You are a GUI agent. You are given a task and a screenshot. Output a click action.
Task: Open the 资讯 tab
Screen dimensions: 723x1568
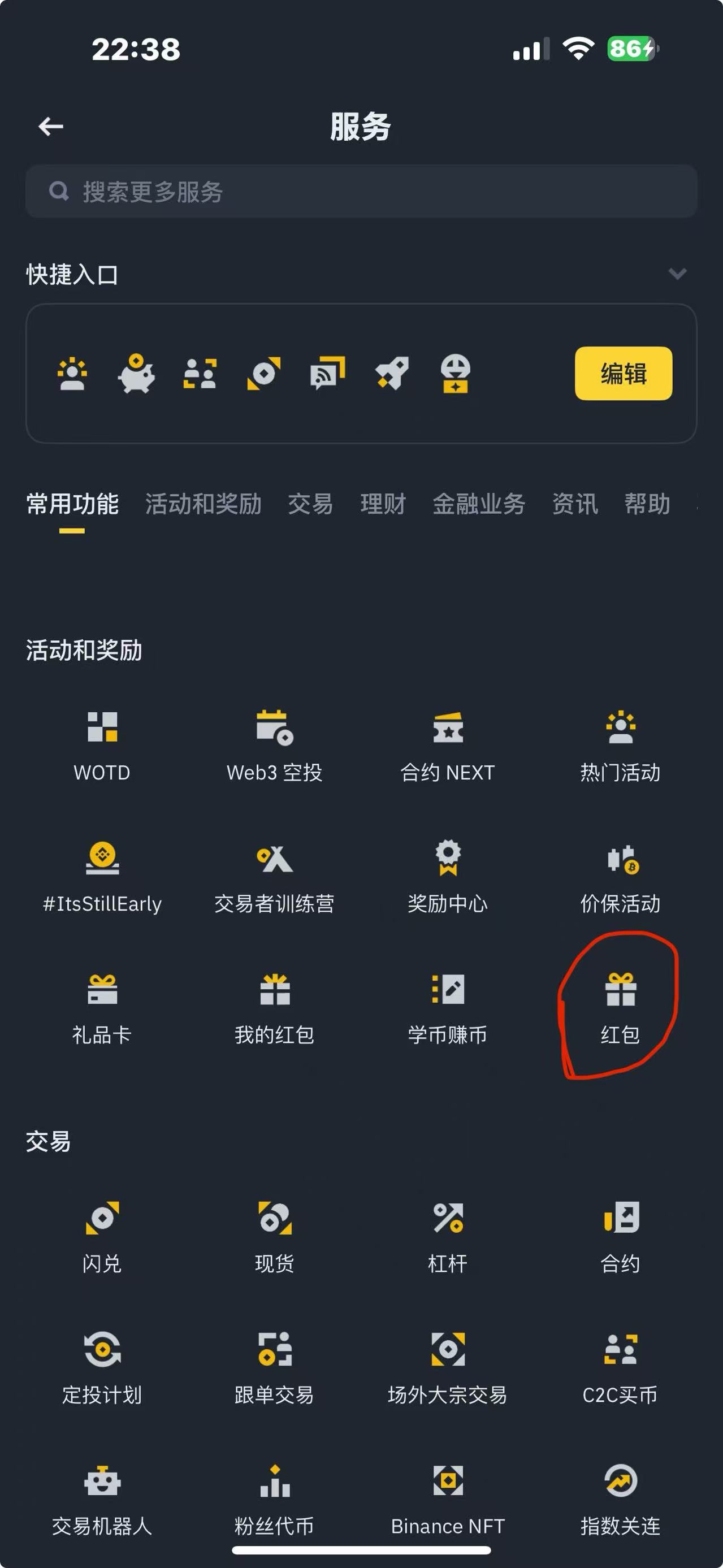tap(574, 504)
